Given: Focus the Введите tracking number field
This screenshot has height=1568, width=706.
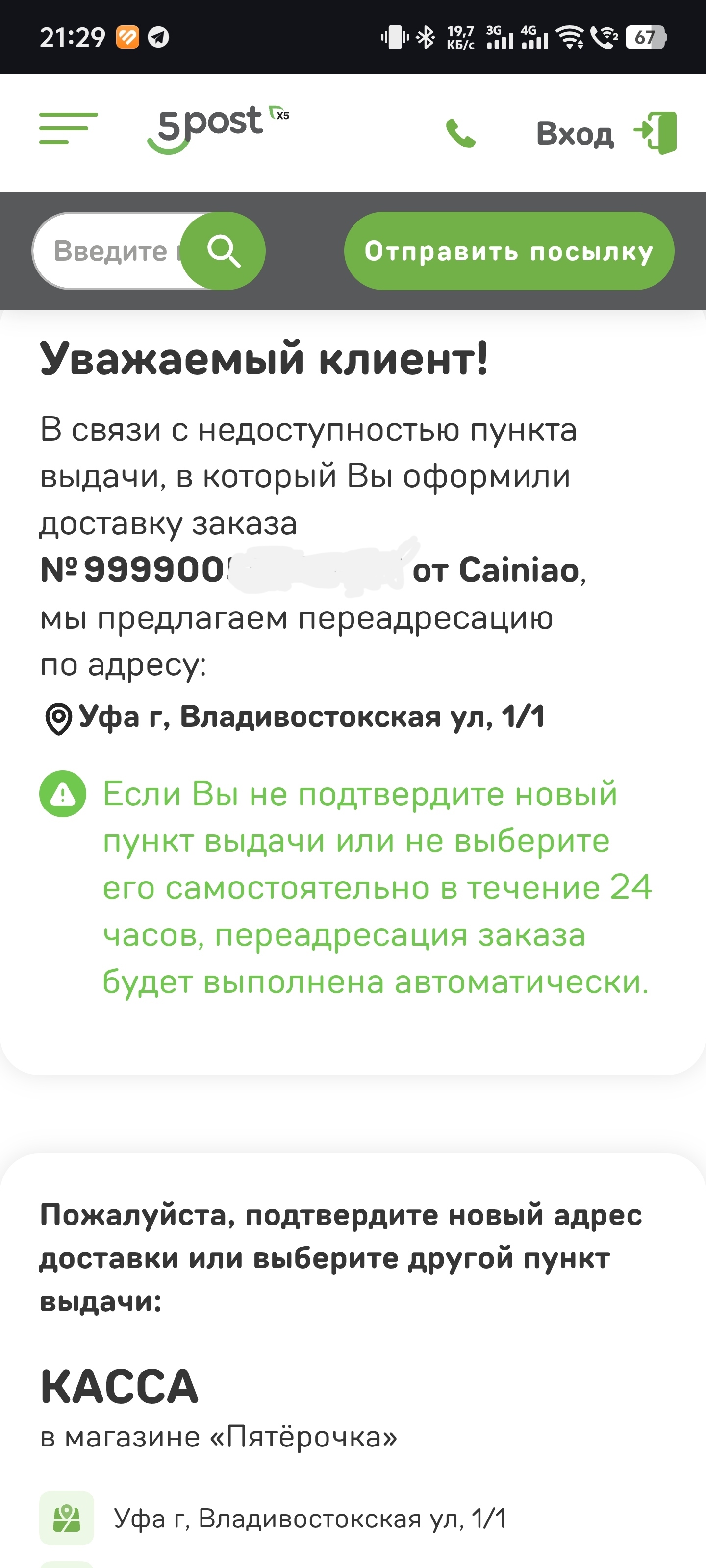Looking at the screenshot, I should 110,251.
